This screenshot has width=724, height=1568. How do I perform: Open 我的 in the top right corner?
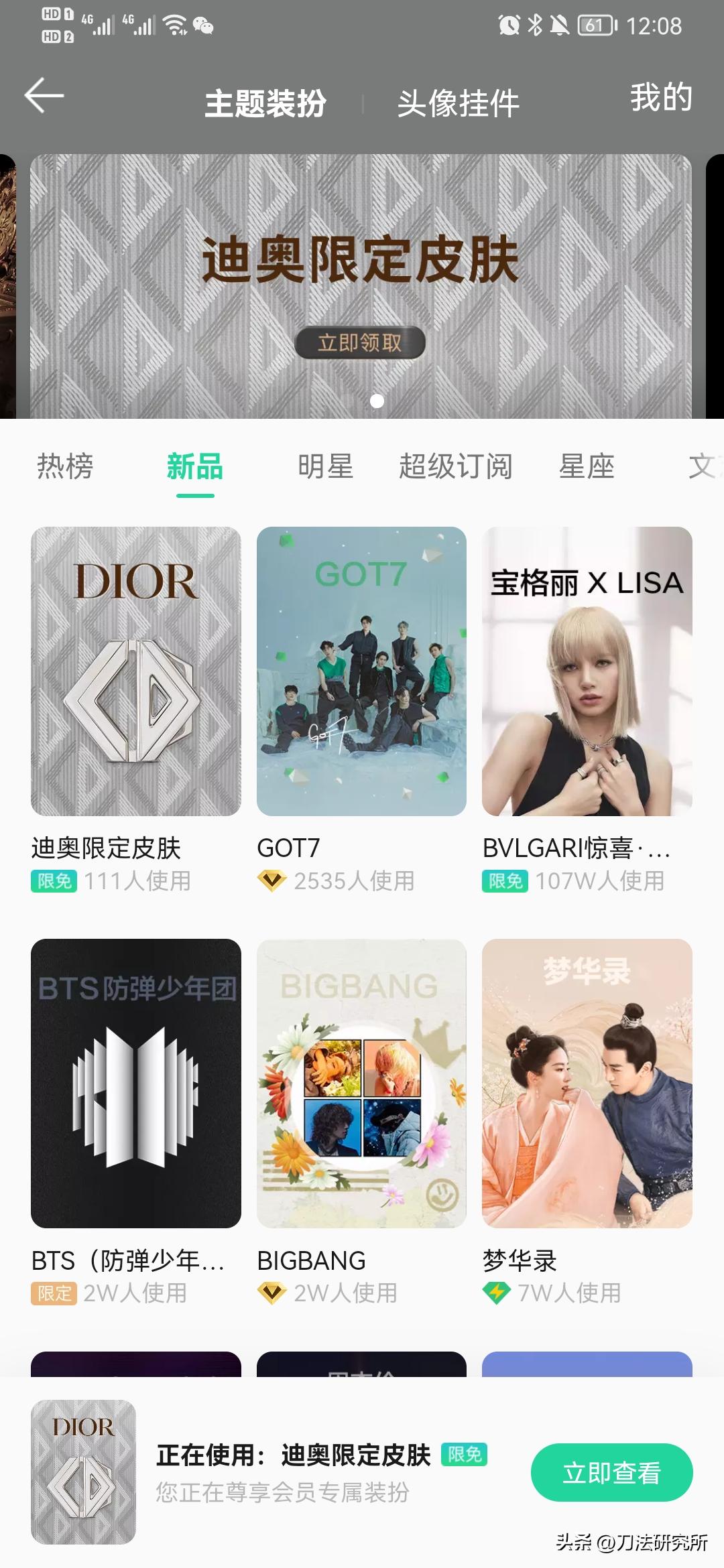(x=660, y=99)
